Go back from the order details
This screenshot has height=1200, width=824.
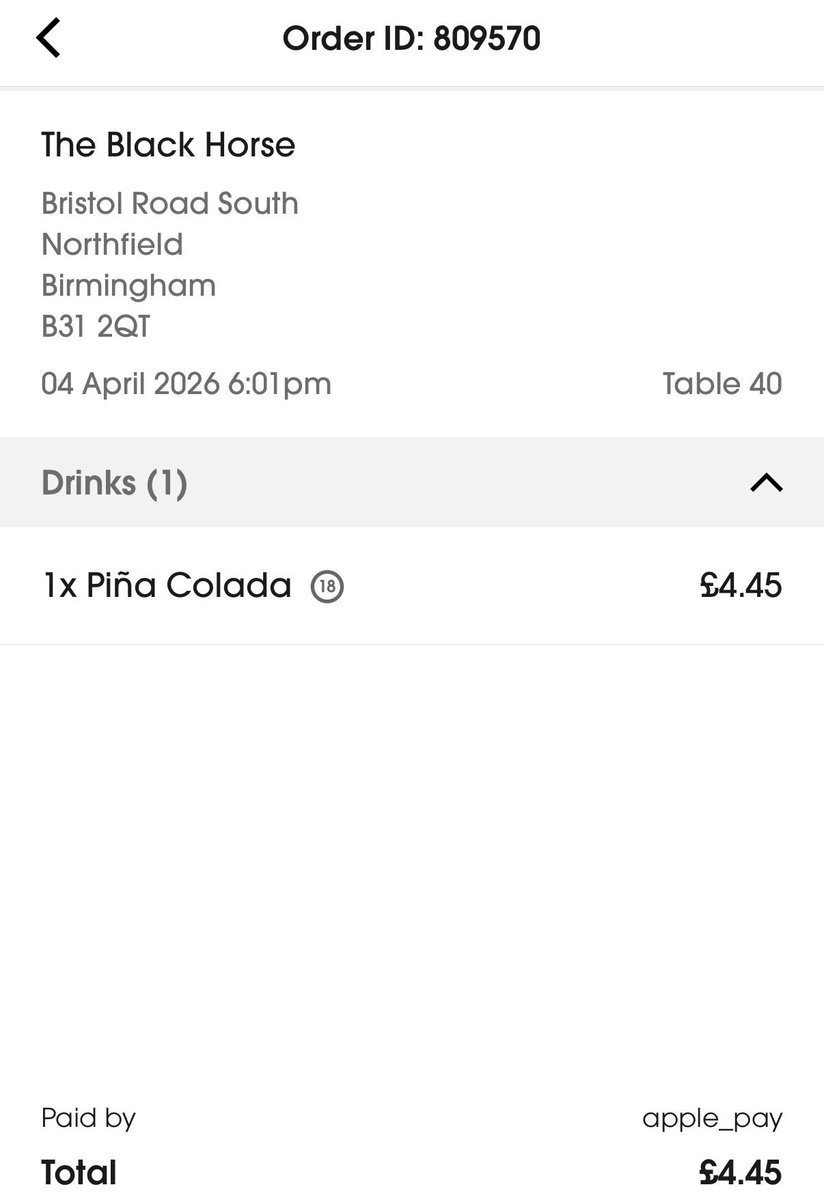point(48,39)
